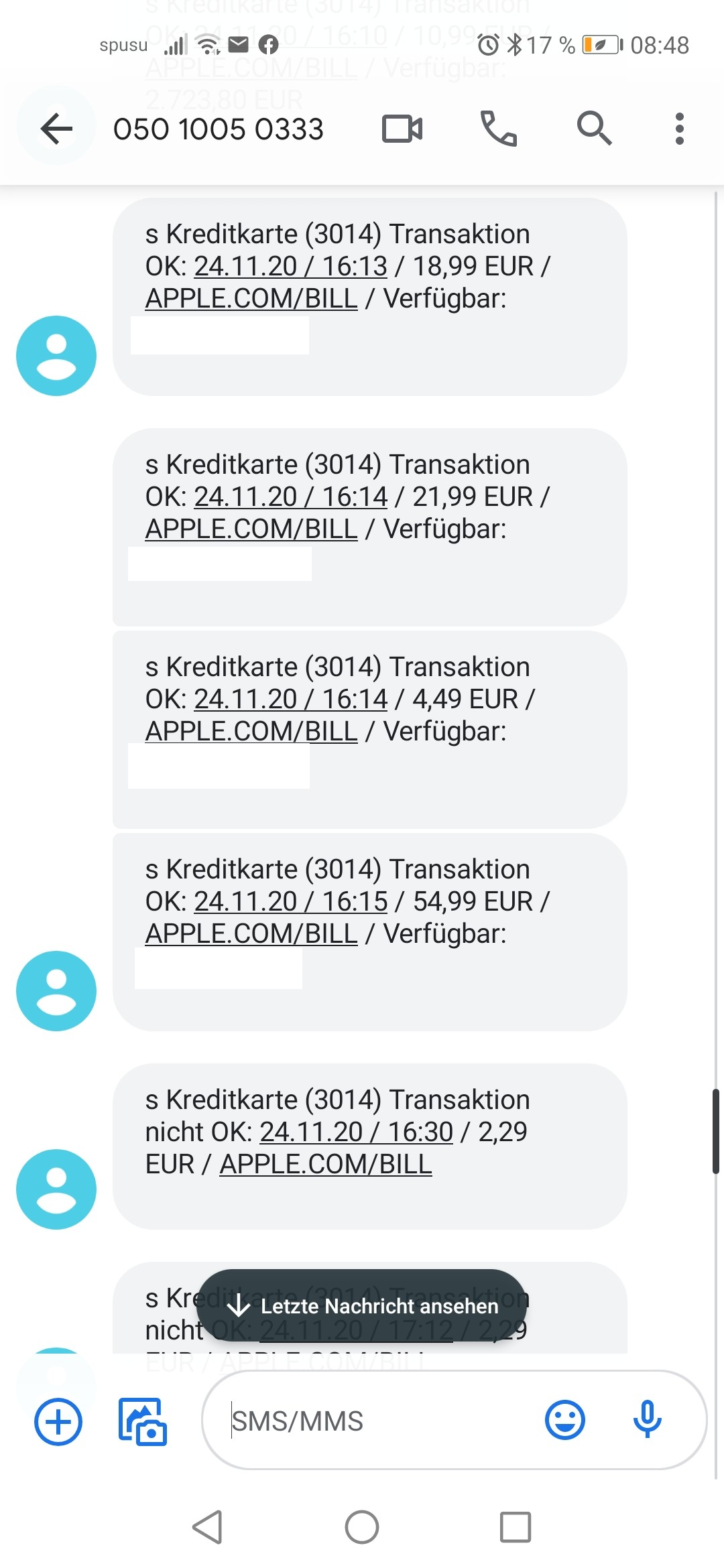Image resolution: width=724 pixels, height=1568 pixels.
Task: Go back using the top-left arrow
Action: click(56, 128)
